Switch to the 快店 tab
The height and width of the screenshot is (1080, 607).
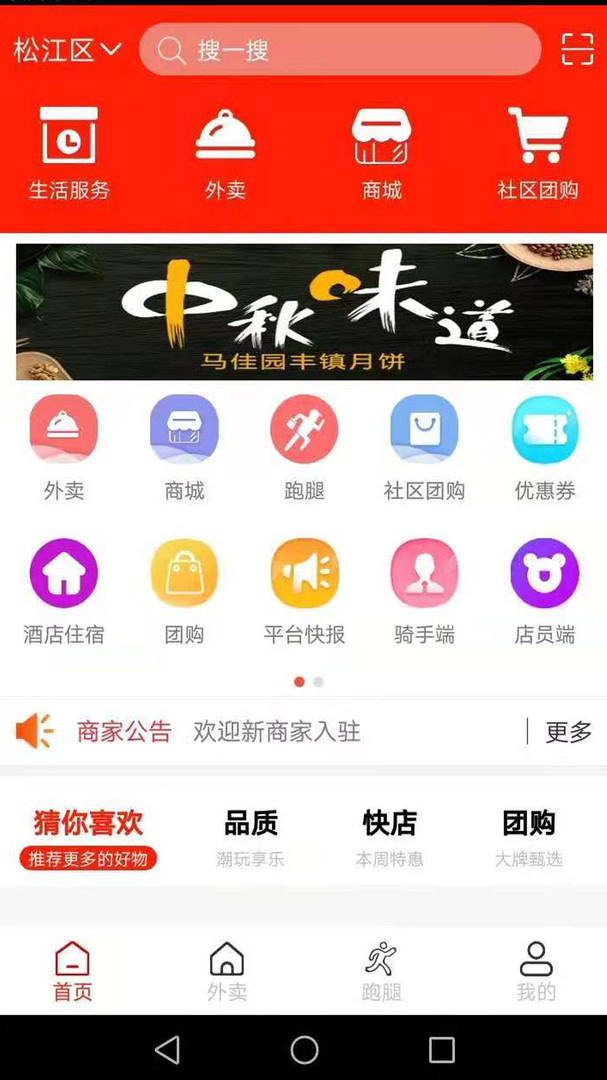coord(389,838)
